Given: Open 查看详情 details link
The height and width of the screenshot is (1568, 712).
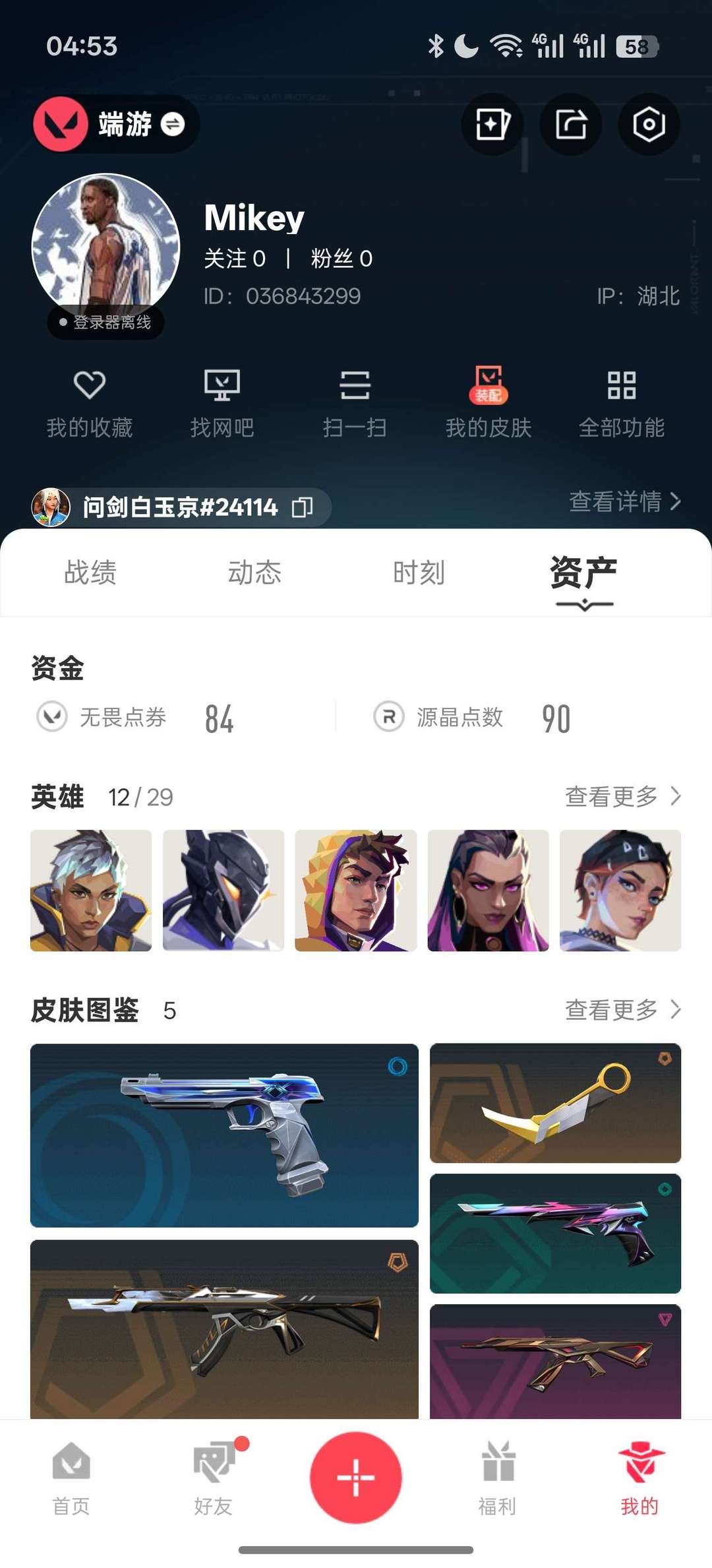Looking at the screenshot, I should tap(625, 501).
